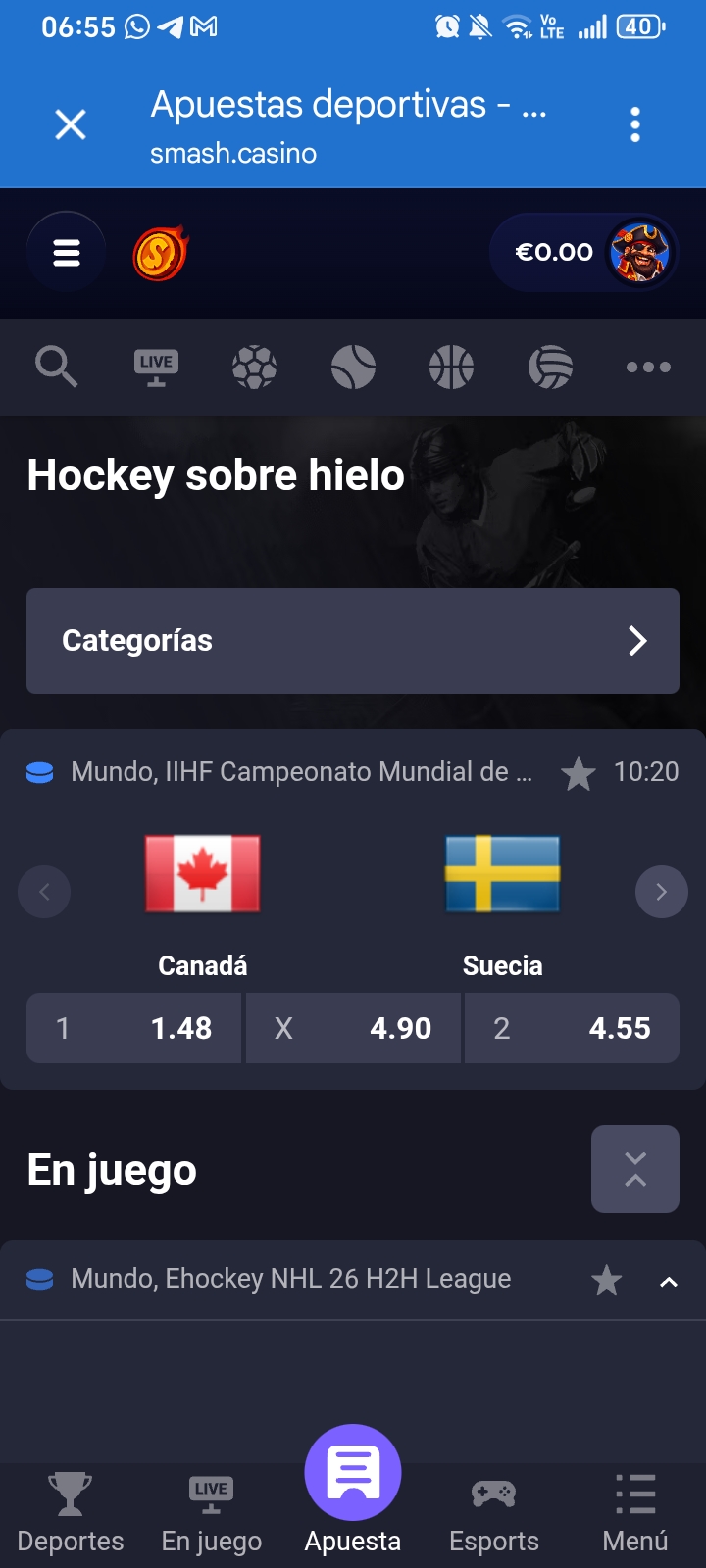Go to next featured match arrow
This screenshot has width=706, height=1568.
tap(662, 892)
